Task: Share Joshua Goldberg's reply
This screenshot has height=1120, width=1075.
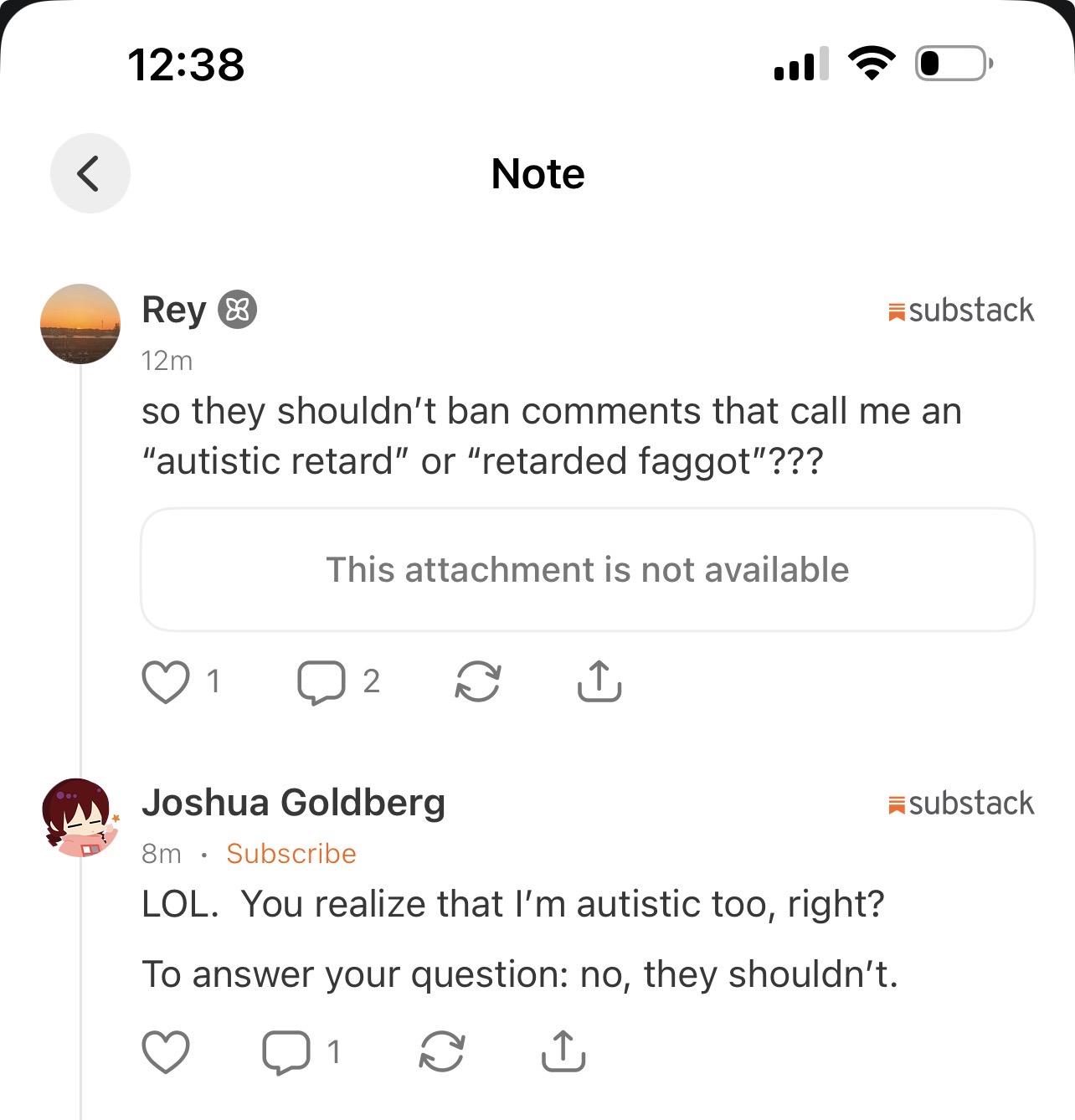Action: click(x=563, y=1051)
